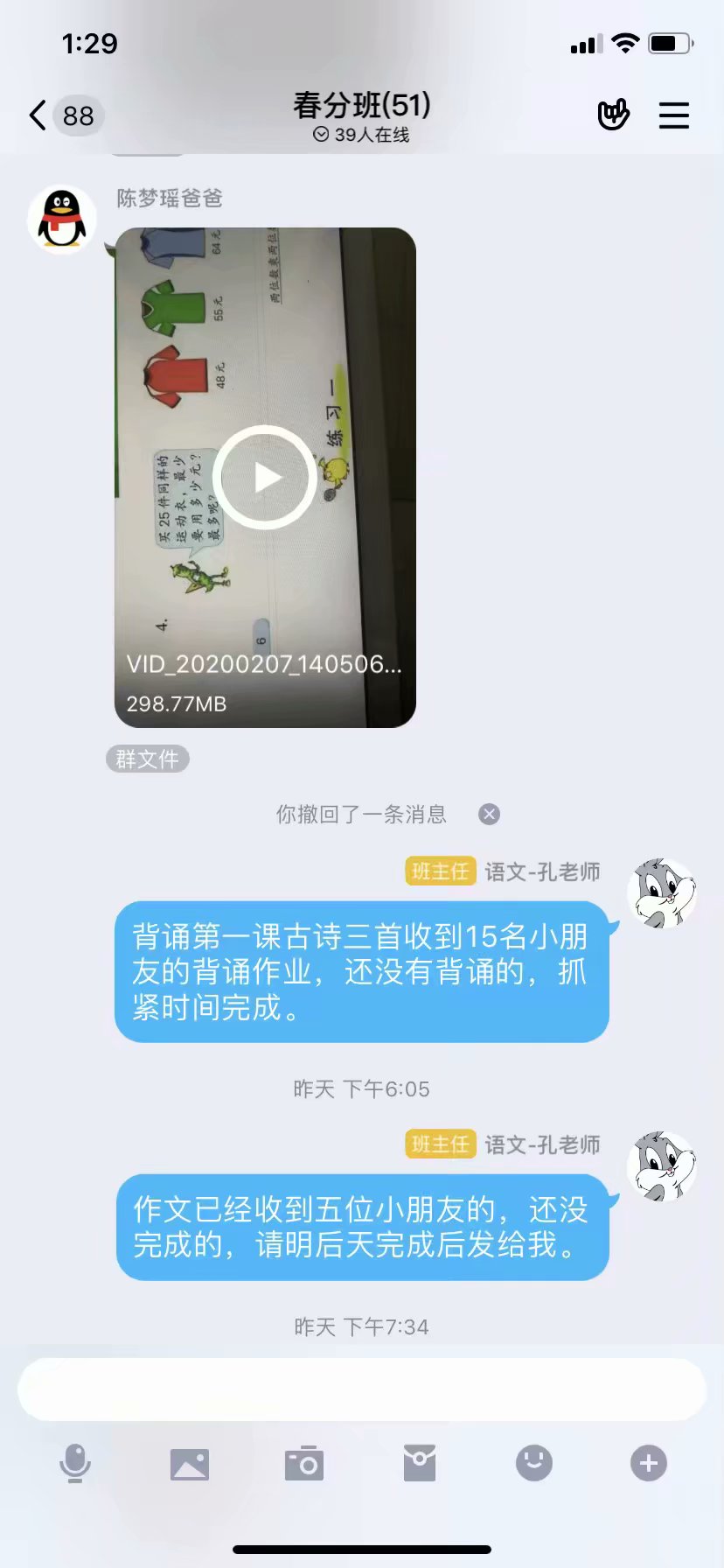Play the VID_20200207 video

point(265,477)
